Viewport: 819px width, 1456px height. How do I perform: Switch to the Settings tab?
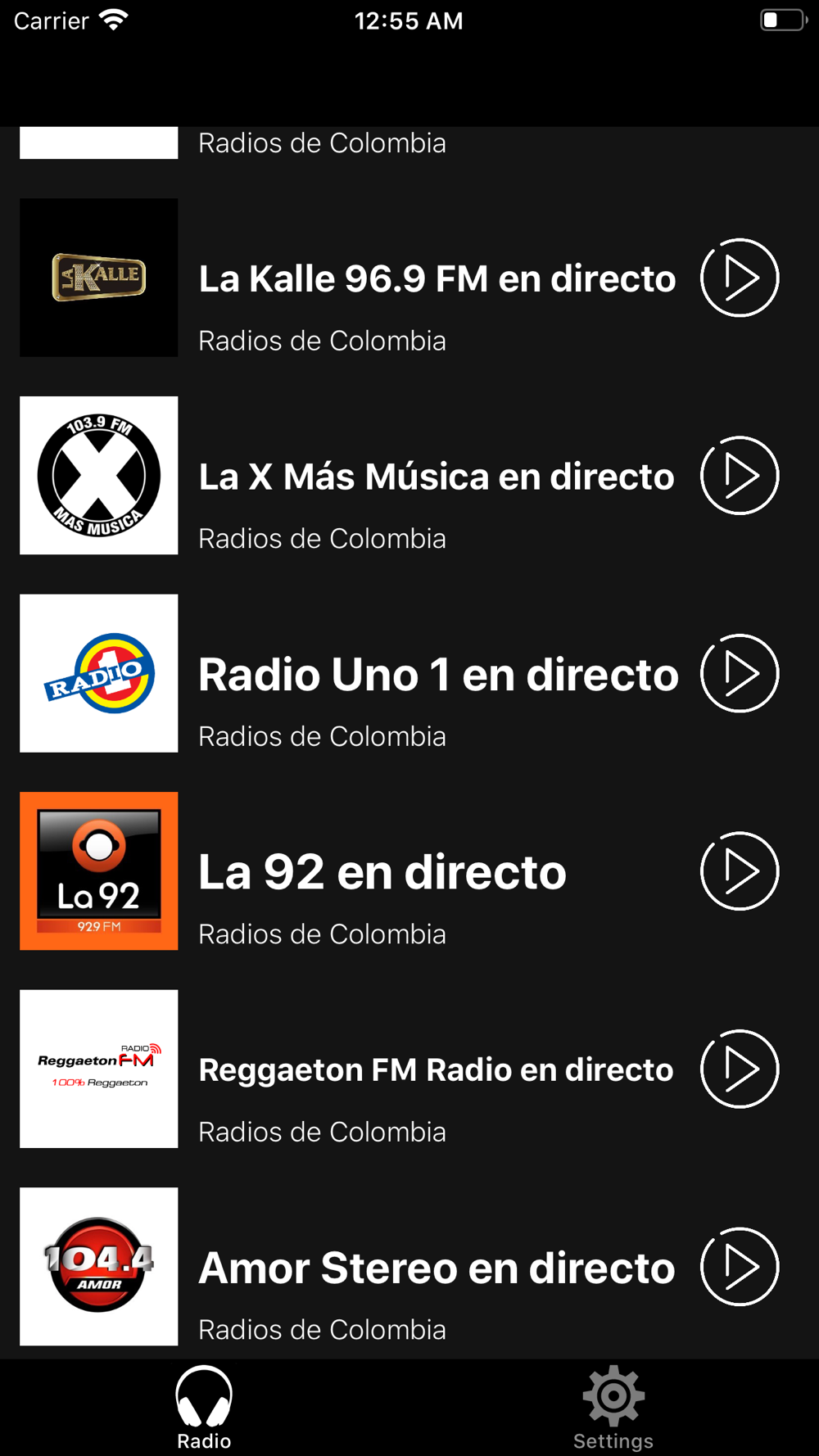point(613,1408)
